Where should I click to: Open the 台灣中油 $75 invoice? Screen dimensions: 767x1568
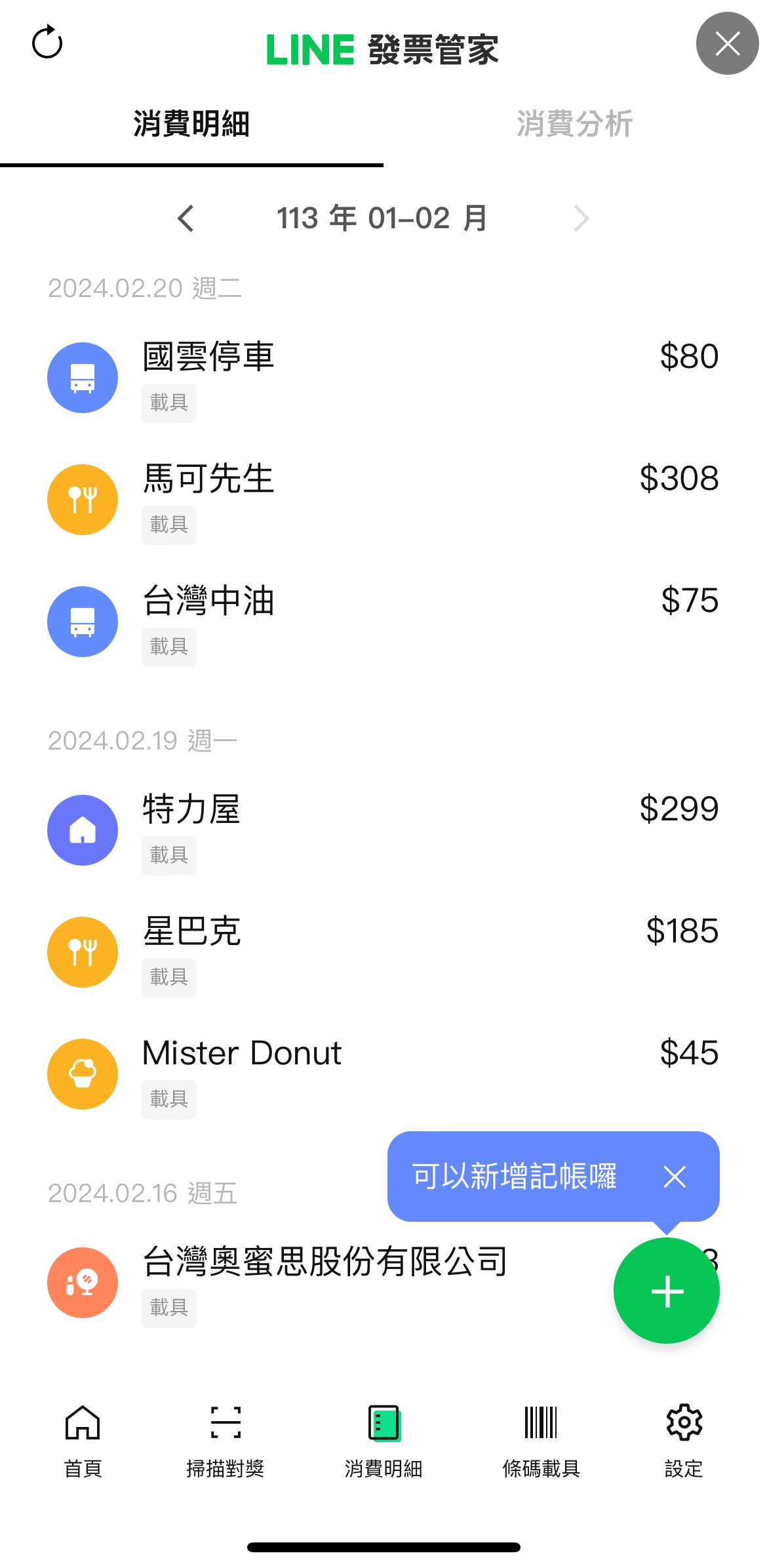pyautogui.click(x=383, y=622)
